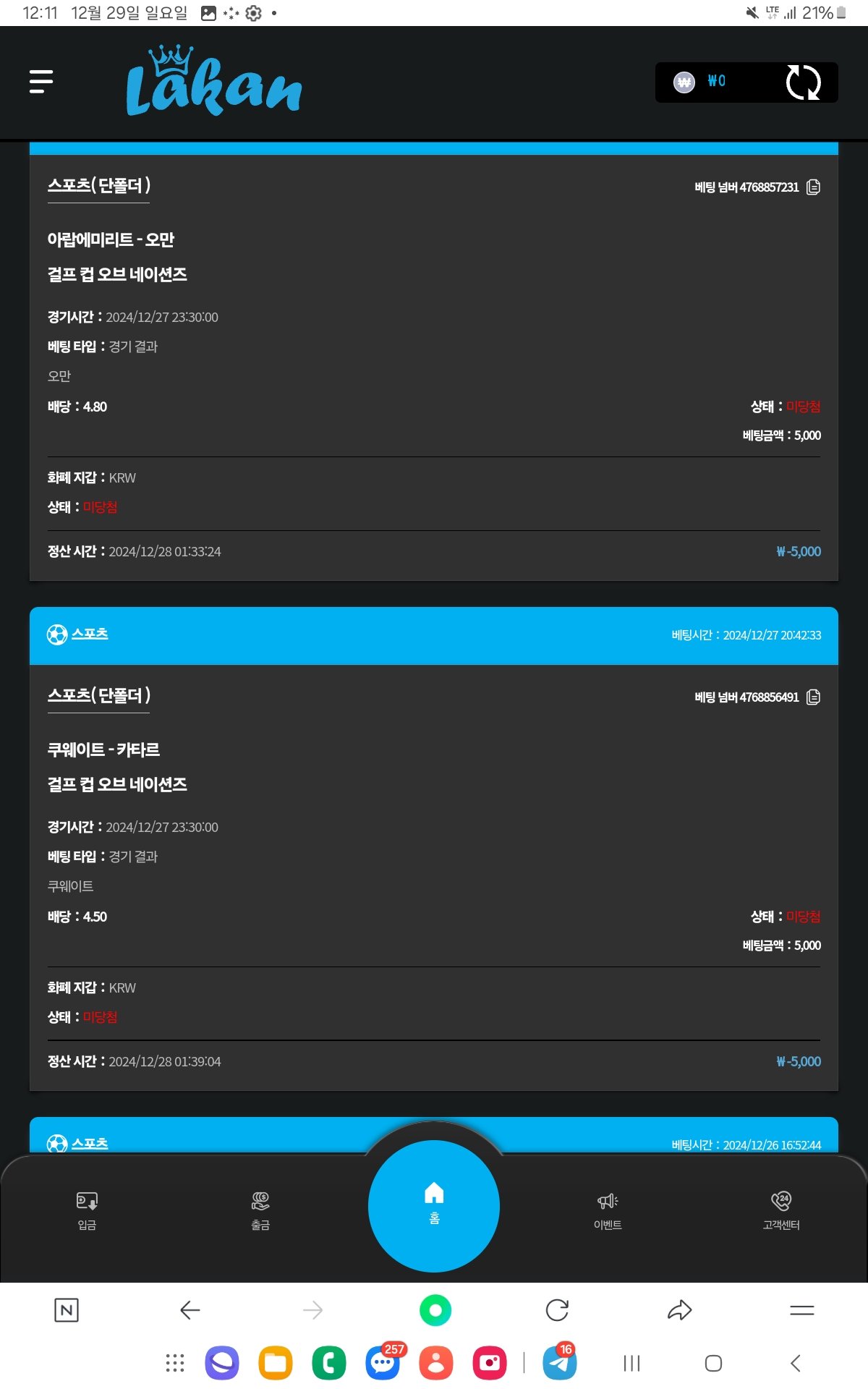Go to the 출금 withdrawal tab
The image size is (868, 1389).
260,1210
